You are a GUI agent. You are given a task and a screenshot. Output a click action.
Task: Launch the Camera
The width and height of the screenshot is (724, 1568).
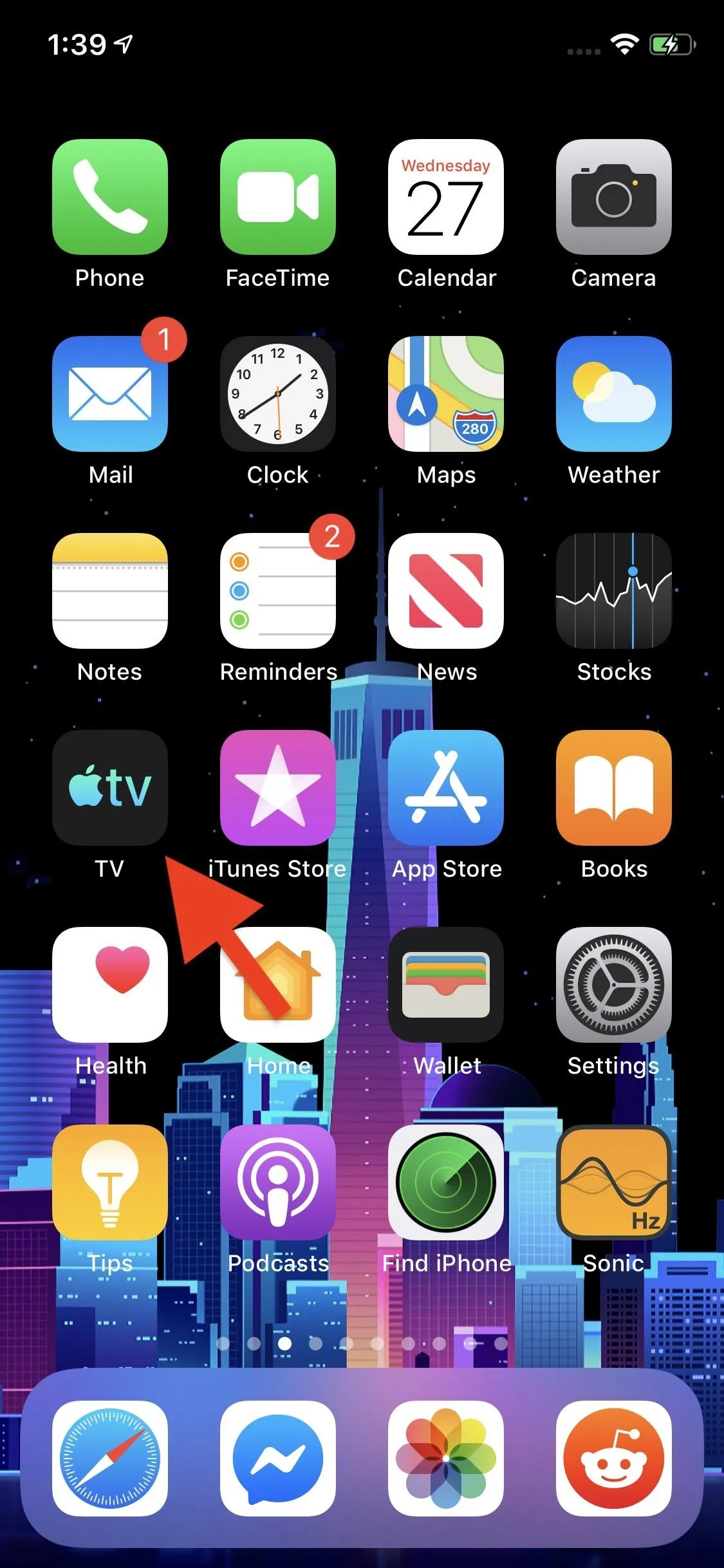(x=614, y=197)
